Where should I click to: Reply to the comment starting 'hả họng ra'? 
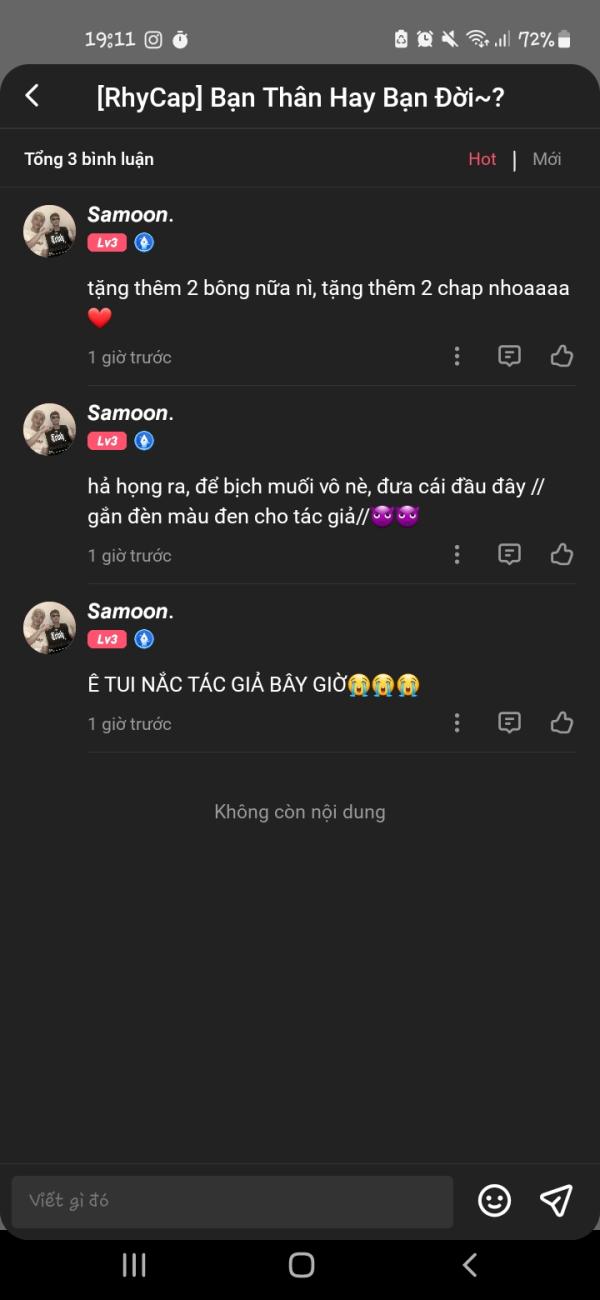[510, 554]
